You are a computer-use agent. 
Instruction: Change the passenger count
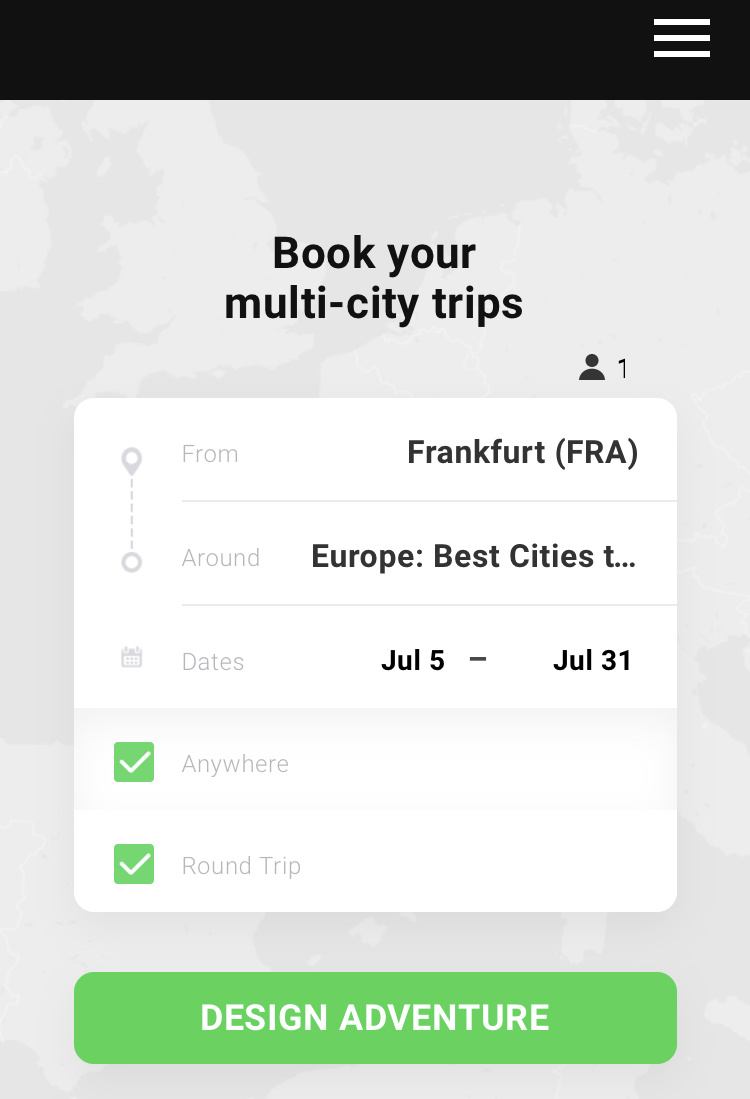pos(604,369)
